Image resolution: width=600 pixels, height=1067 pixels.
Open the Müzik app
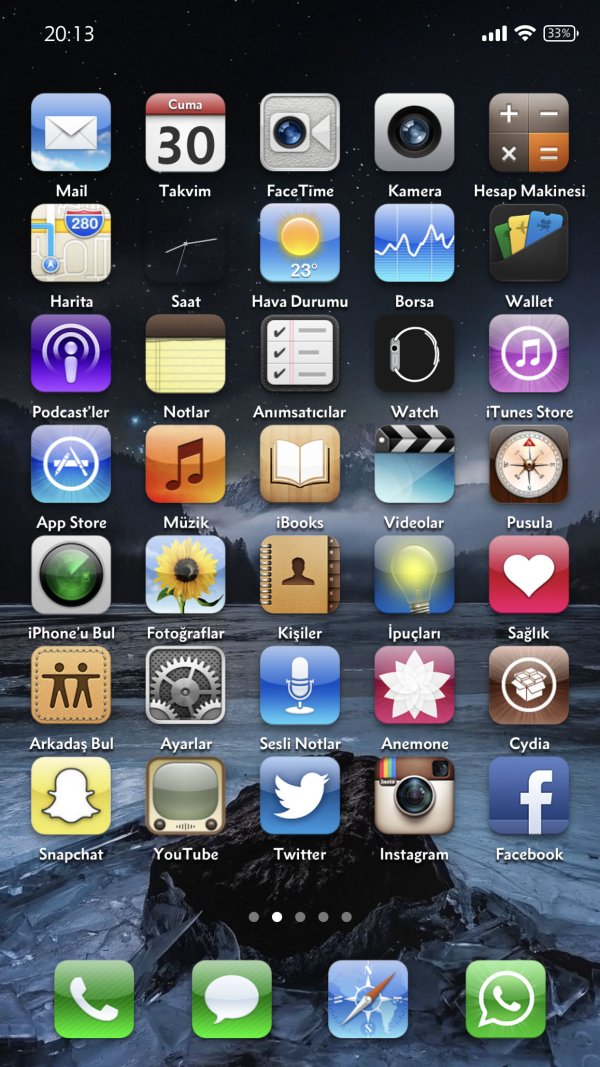(185, 464)
